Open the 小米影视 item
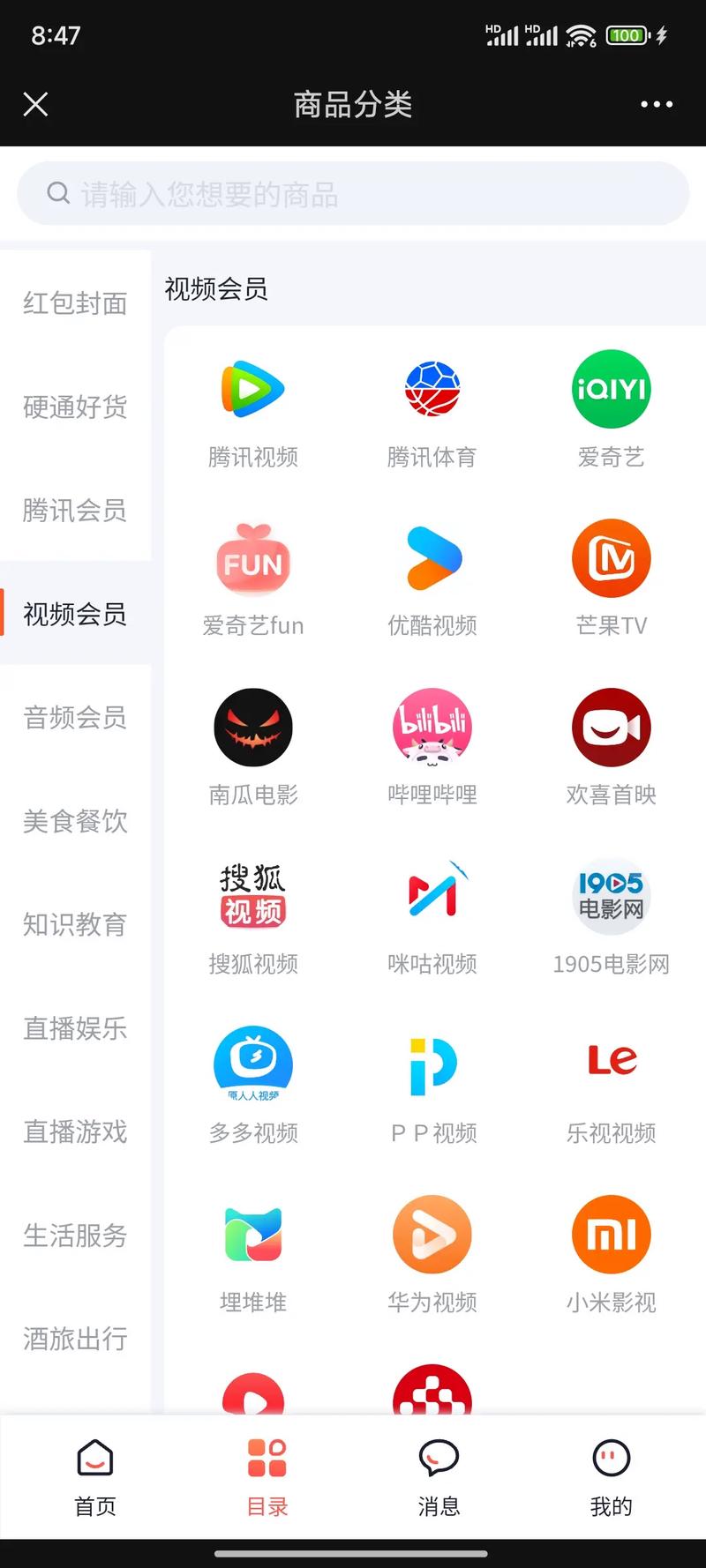706x1568 pixels. (611, 1252)
